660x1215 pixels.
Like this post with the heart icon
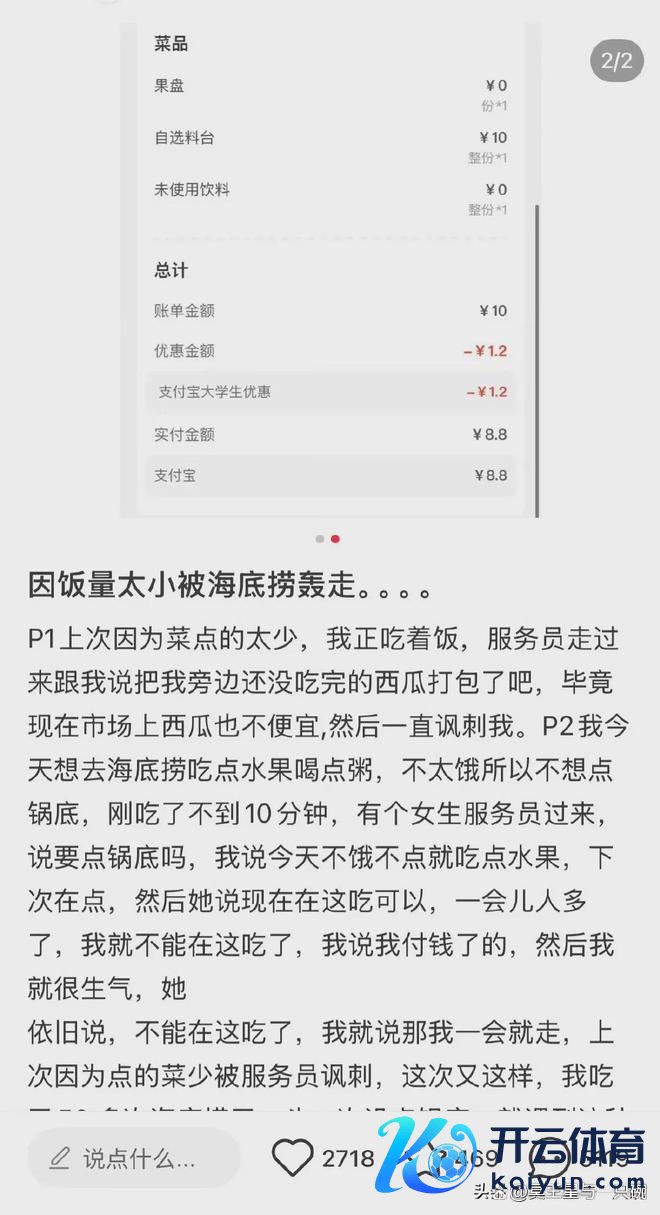292,1158
